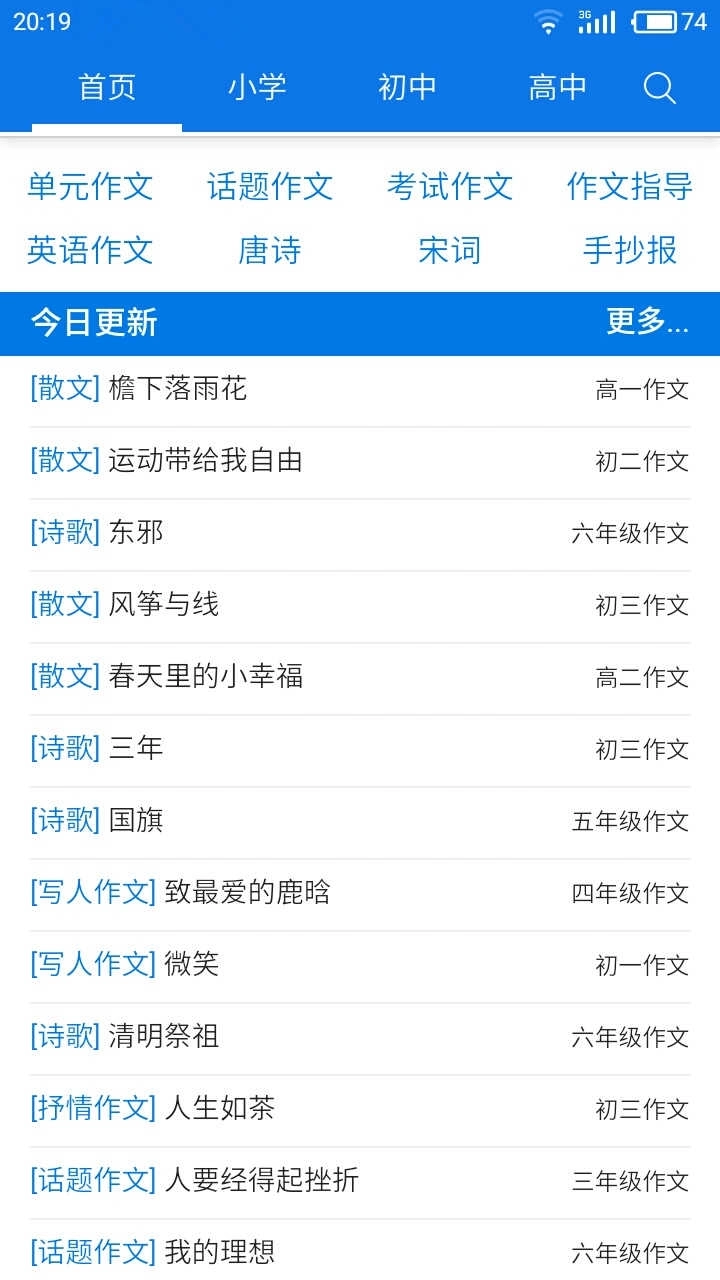Select the 首页 tab
This screenshot has height=1280, width=720.
[x=105, y=88]
